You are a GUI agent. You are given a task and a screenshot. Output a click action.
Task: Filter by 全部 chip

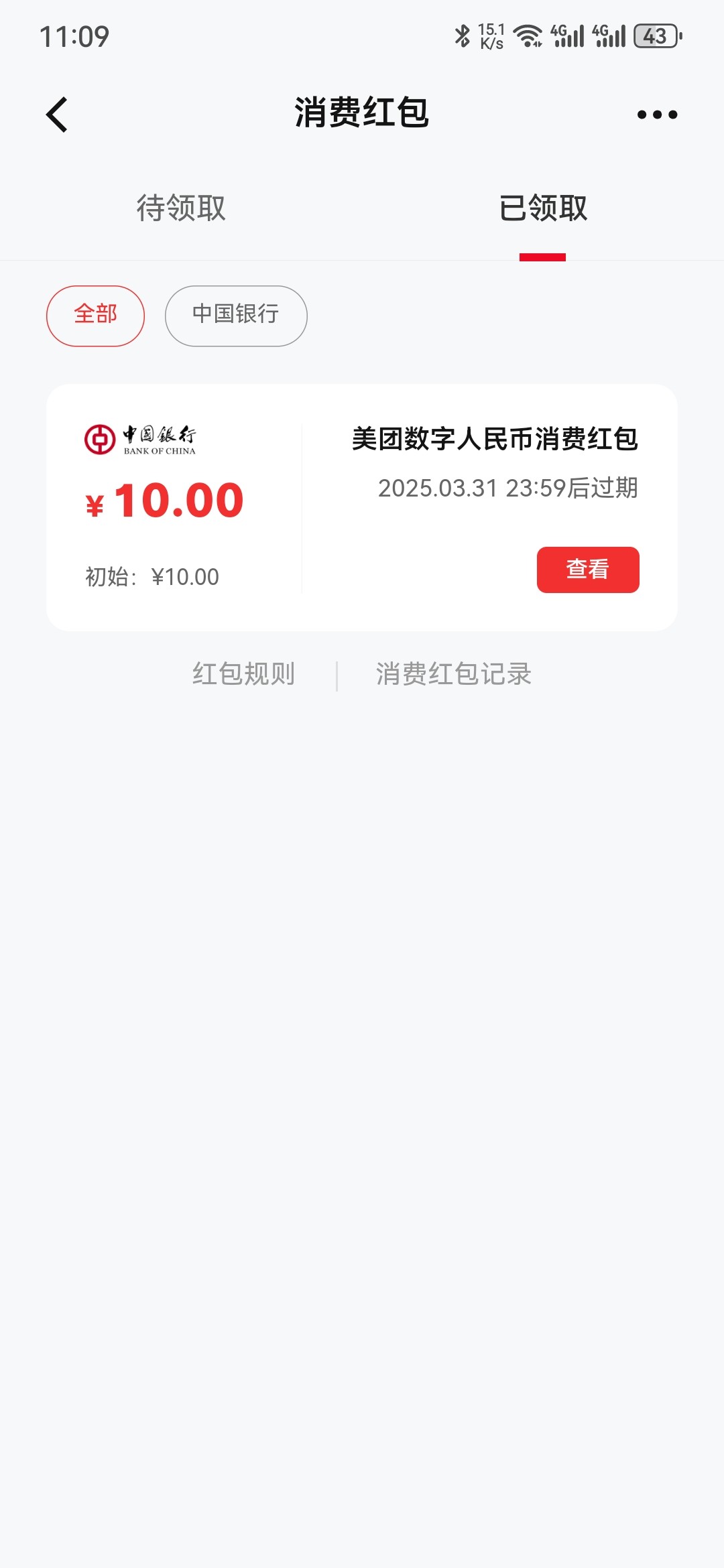pos(95,316)
